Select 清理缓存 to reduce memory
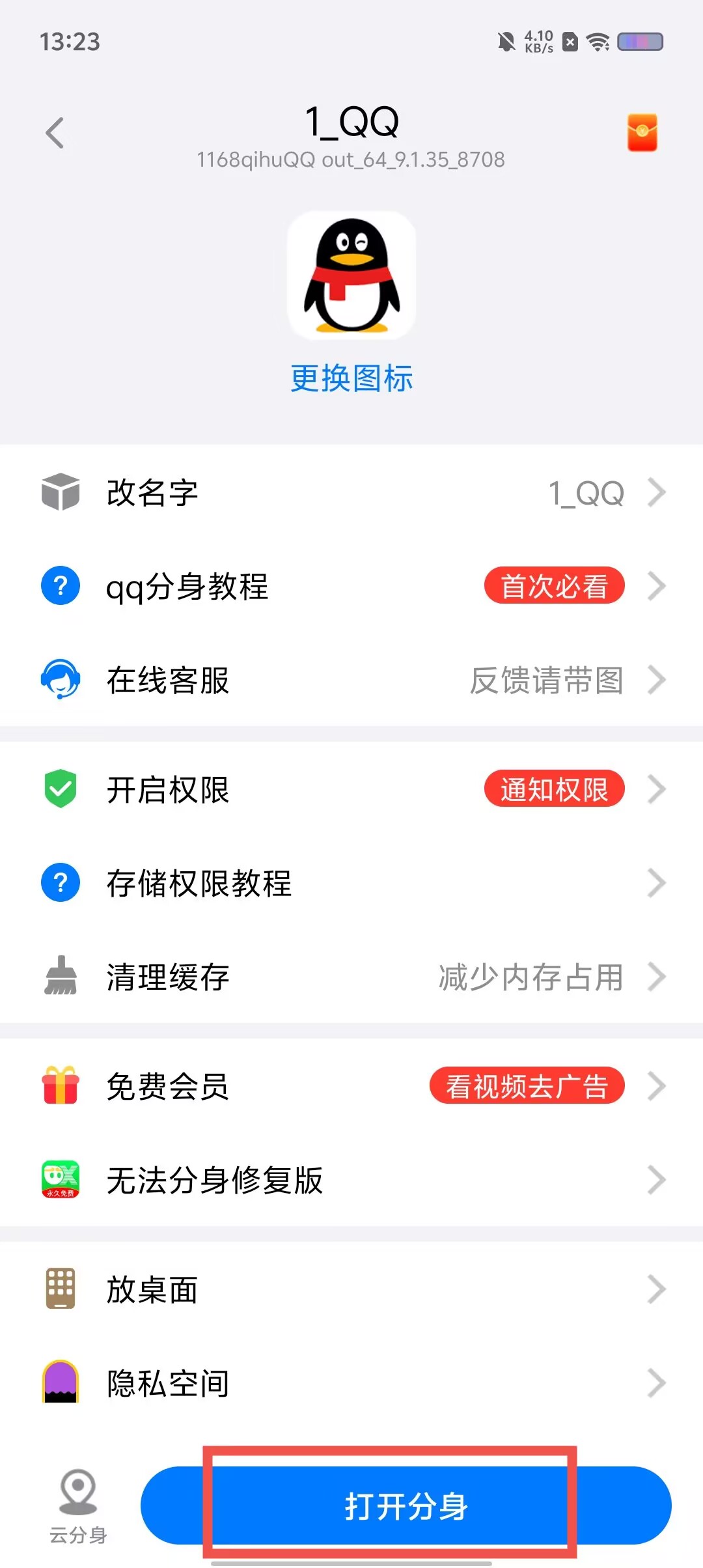703x1568 pixels. pos(351,977)
